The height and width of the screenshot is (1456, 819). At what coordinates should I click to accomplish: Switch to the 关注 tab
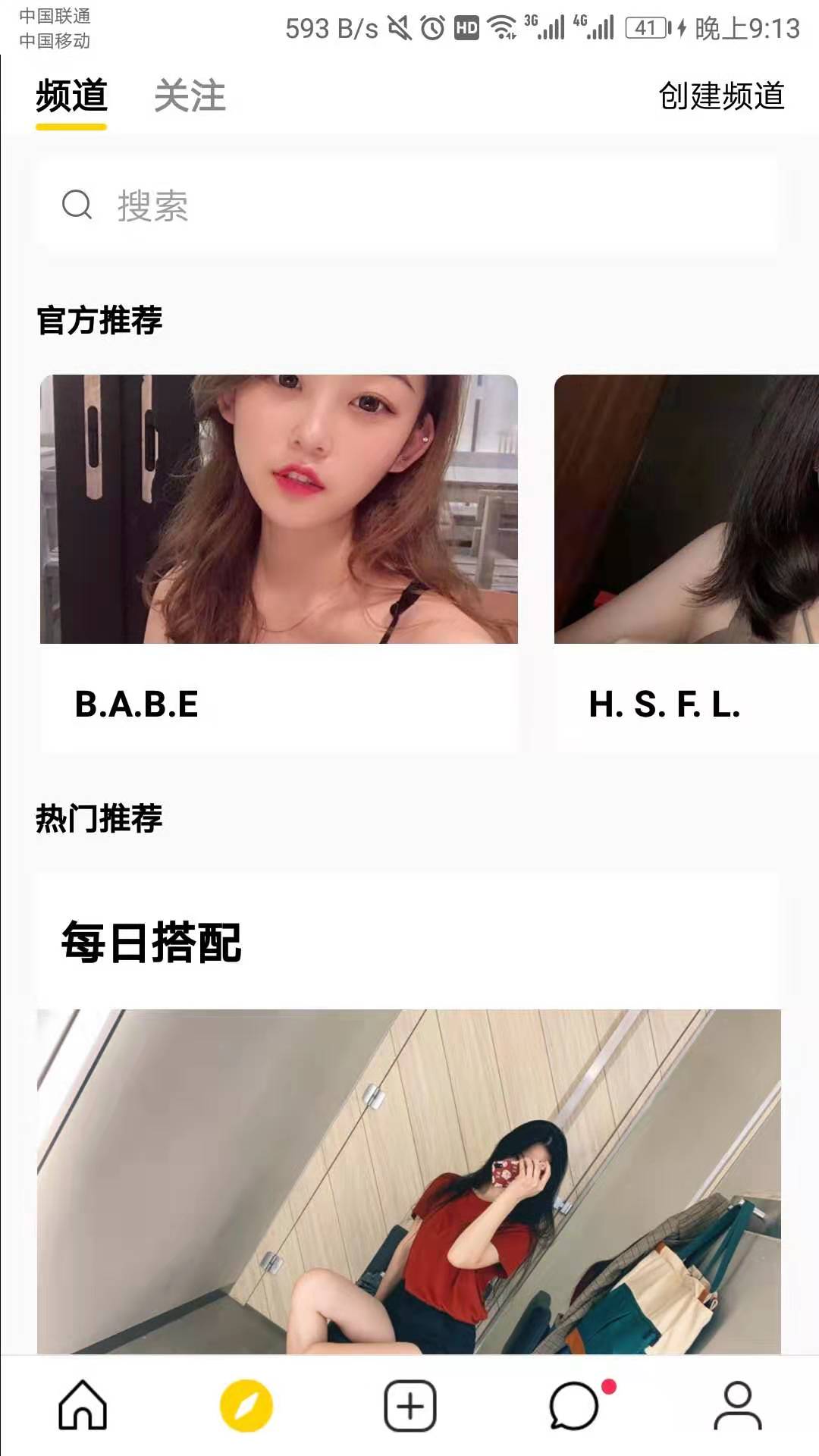(x=190, y=96)
